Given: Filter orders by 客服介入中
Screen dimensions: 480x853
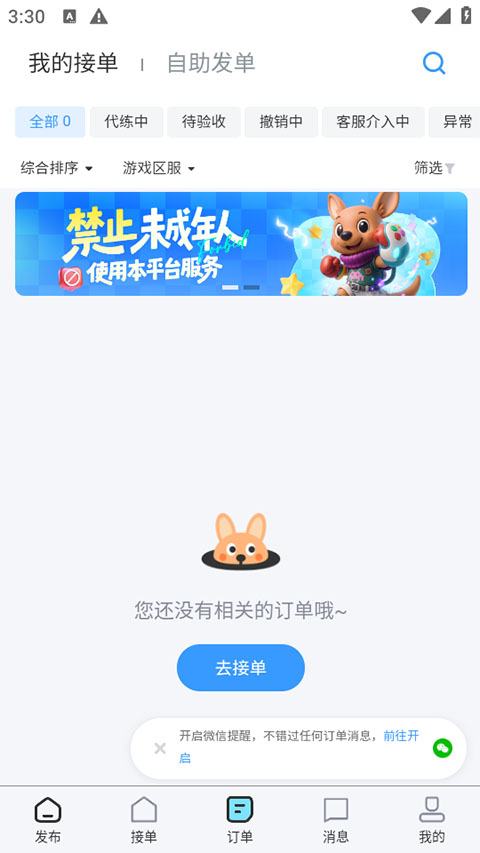Looking at the screenshot, I should coord(373,122).
